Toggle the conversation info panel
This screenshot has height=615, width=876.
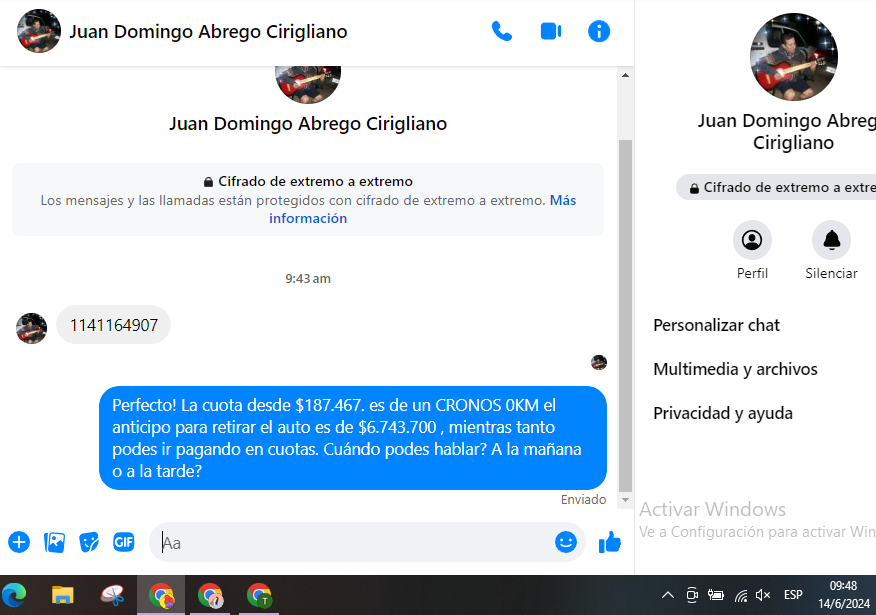599,31
